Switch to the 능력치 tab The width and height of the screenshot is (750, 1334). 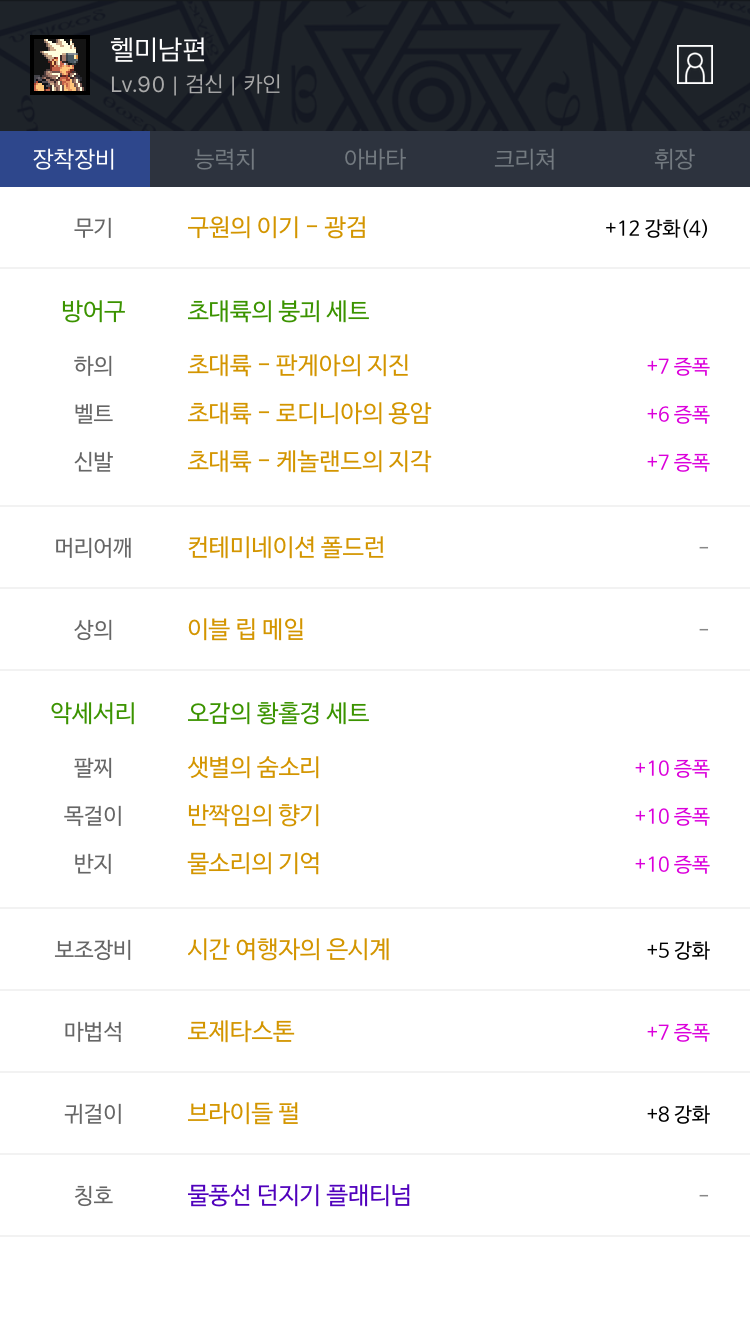pos(225,159)
